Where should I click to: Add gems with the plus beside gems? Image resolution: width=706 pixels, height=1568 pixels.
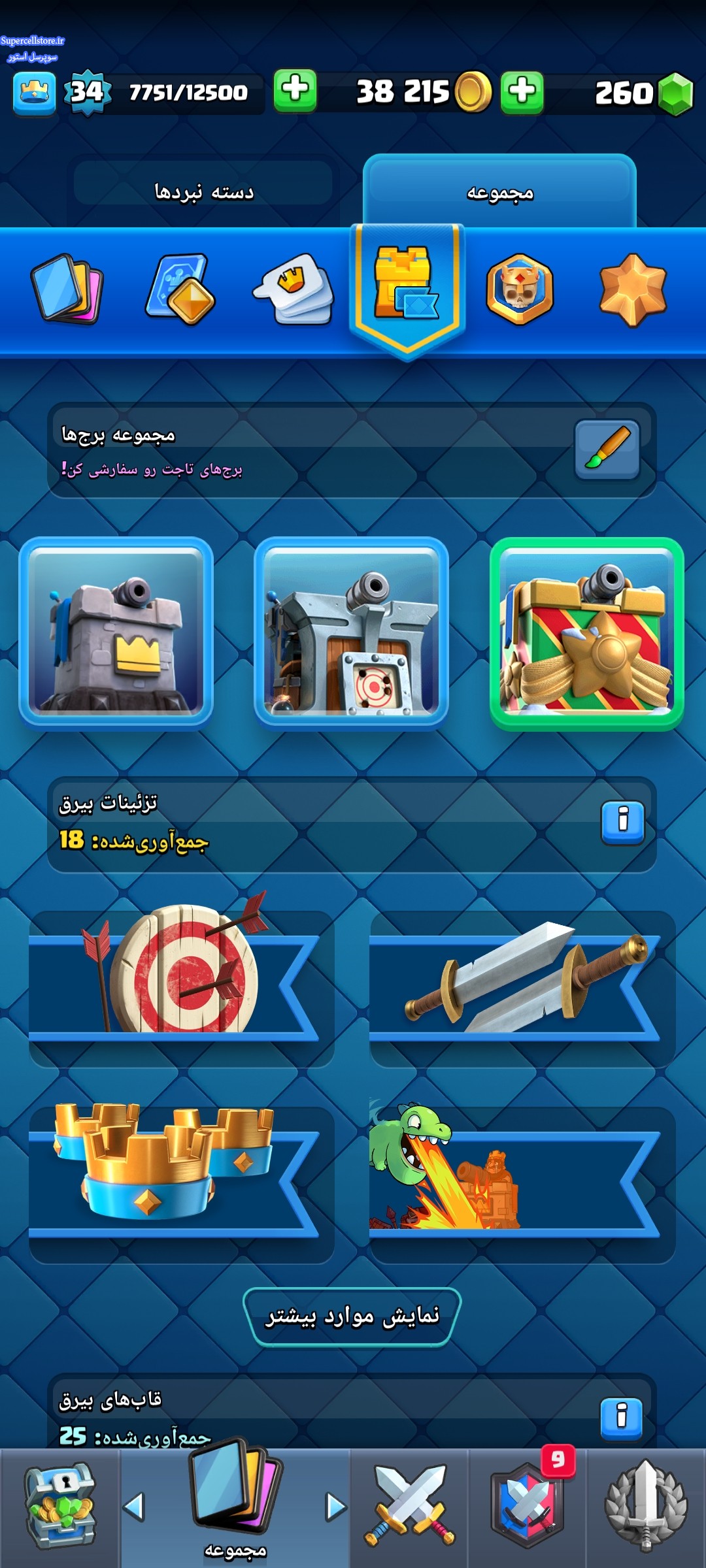[x=522, y=92]
